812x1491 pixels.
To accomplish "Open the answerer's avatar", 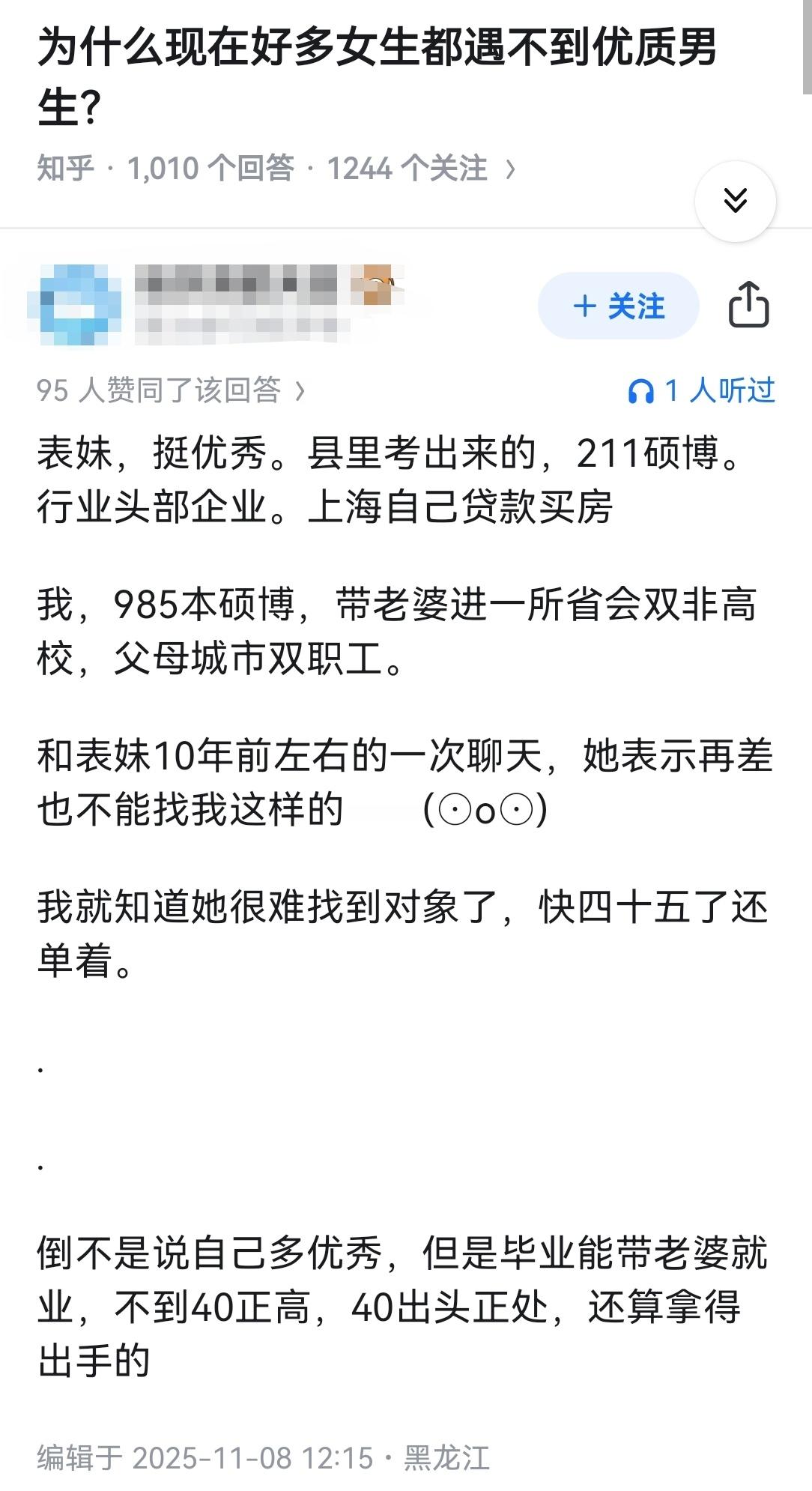I will tap(75, 305).
